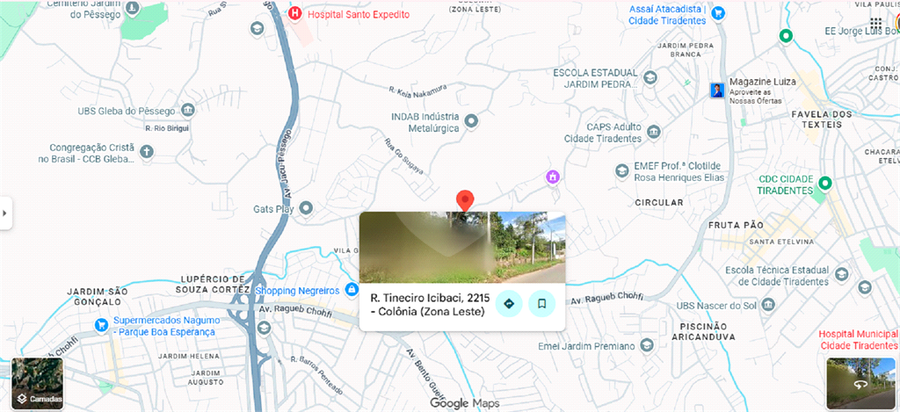Select Hospital Santo Expedito marker
This screenshot has width=900, height=412.
[295, 14]
